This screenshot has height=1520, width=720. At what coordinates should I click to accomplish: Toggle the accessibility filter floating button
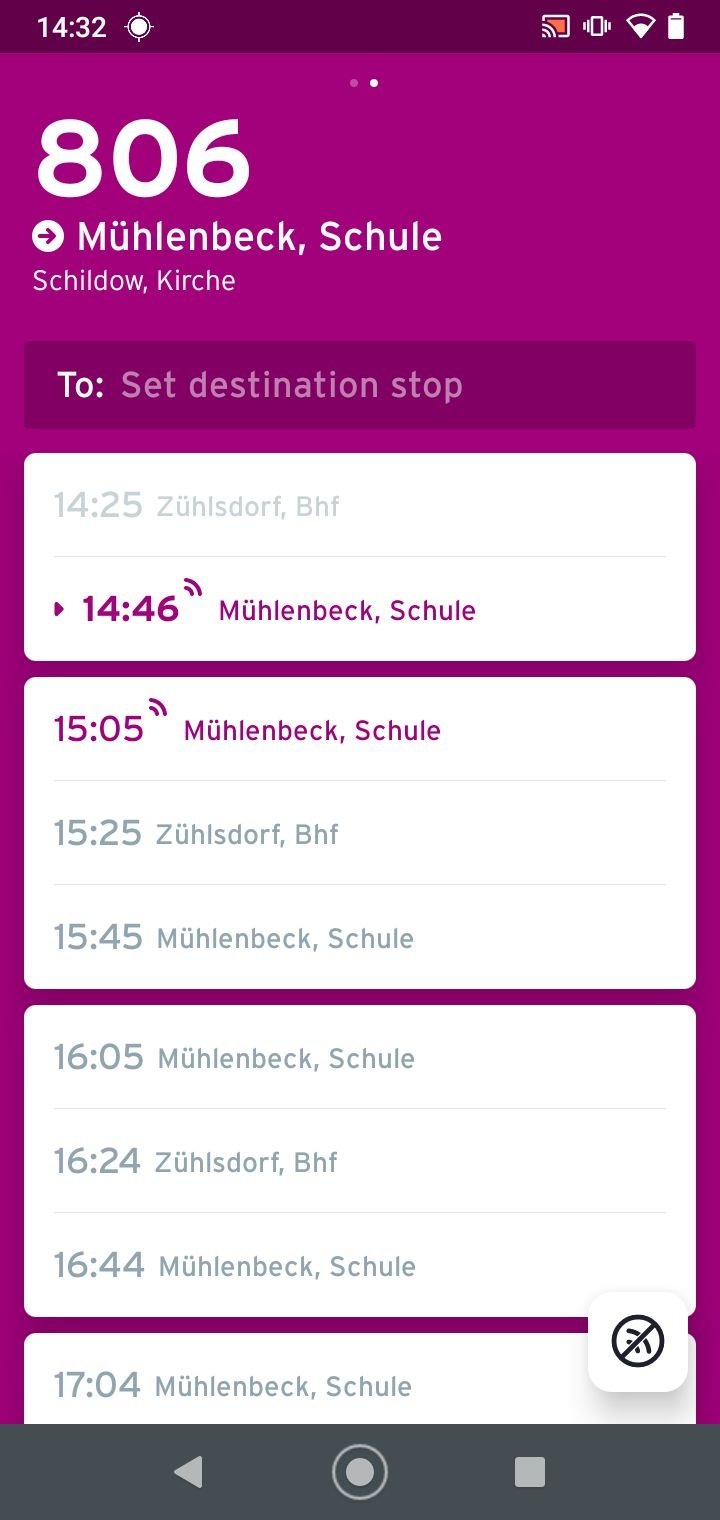coord(638,1341)
